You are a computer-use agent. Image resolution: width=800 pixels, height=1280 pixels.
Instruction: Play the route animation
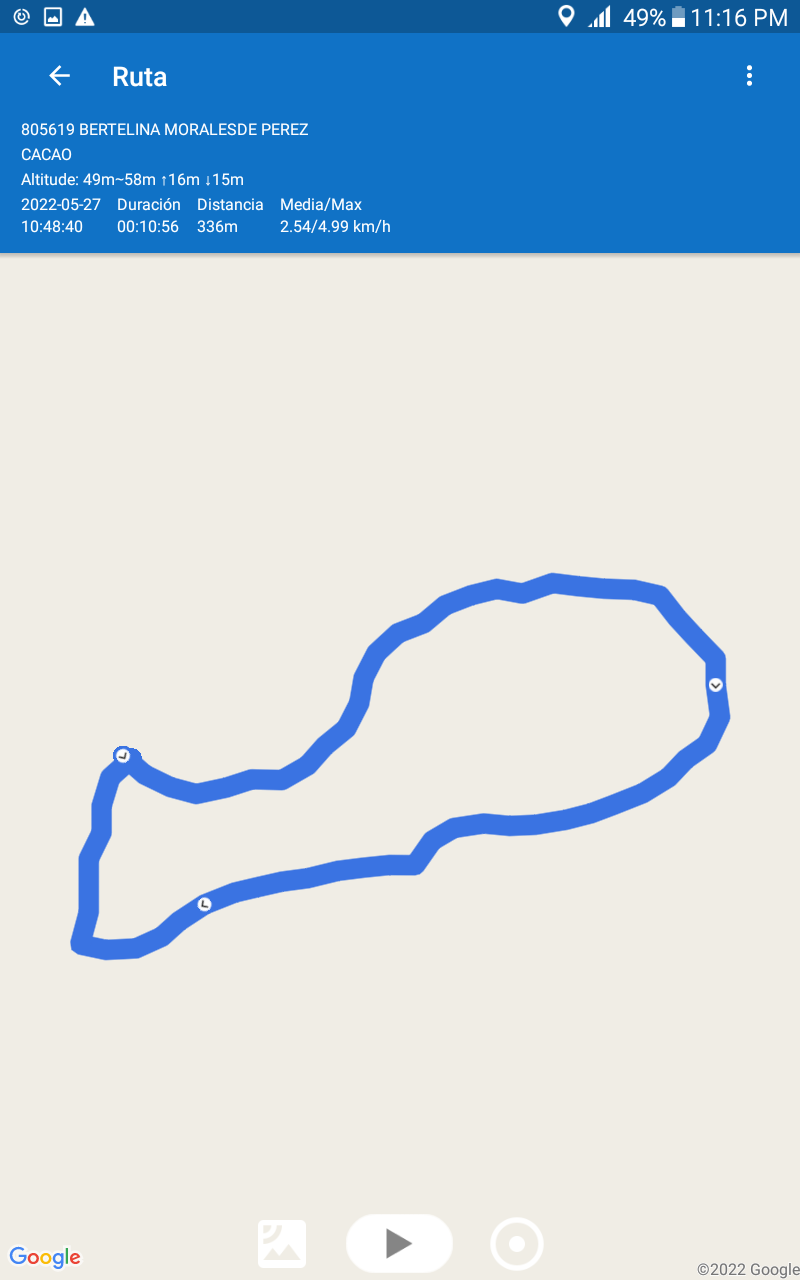point(399,1243)
